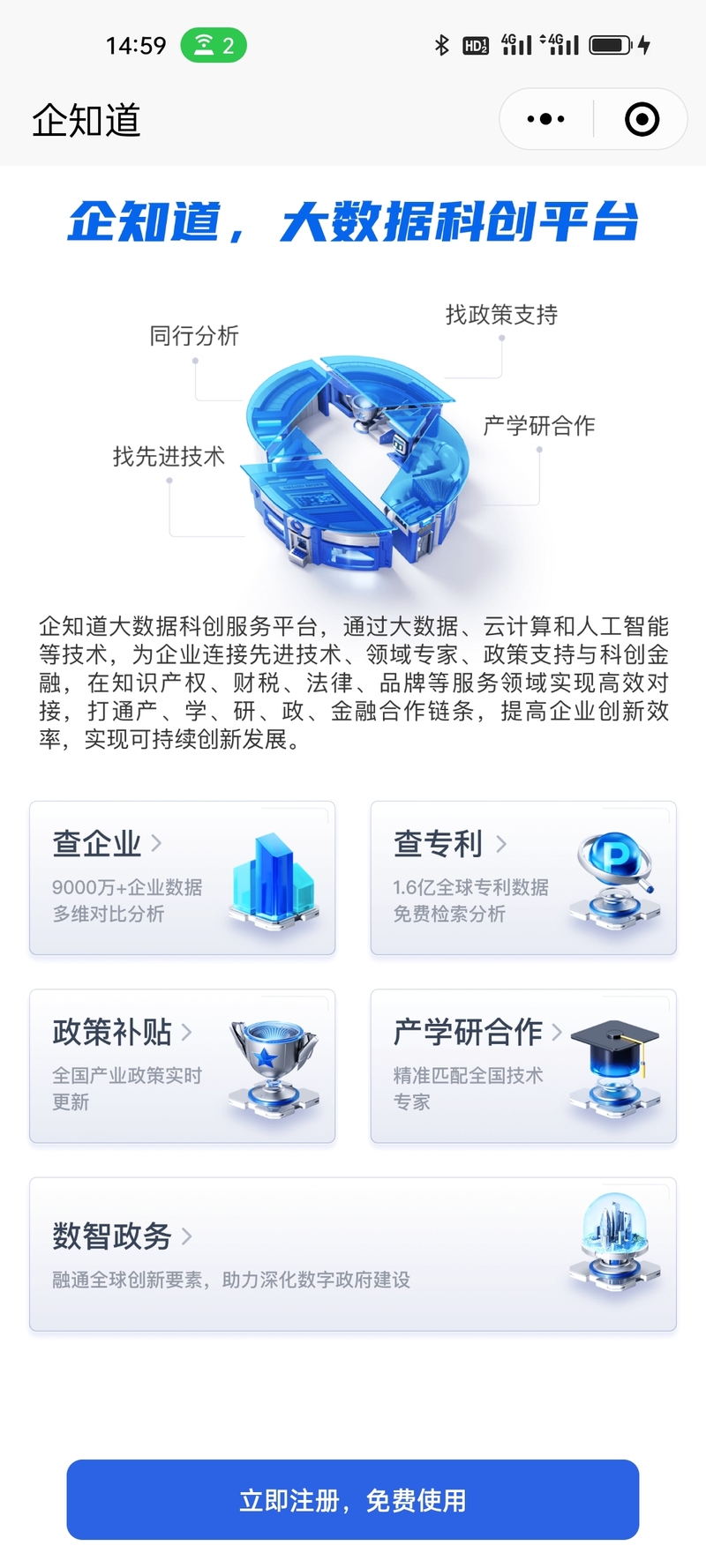Viewport: 706px width, 1568px height.
Task: Open the 查企业 card
Action: [x=183, y=877]
